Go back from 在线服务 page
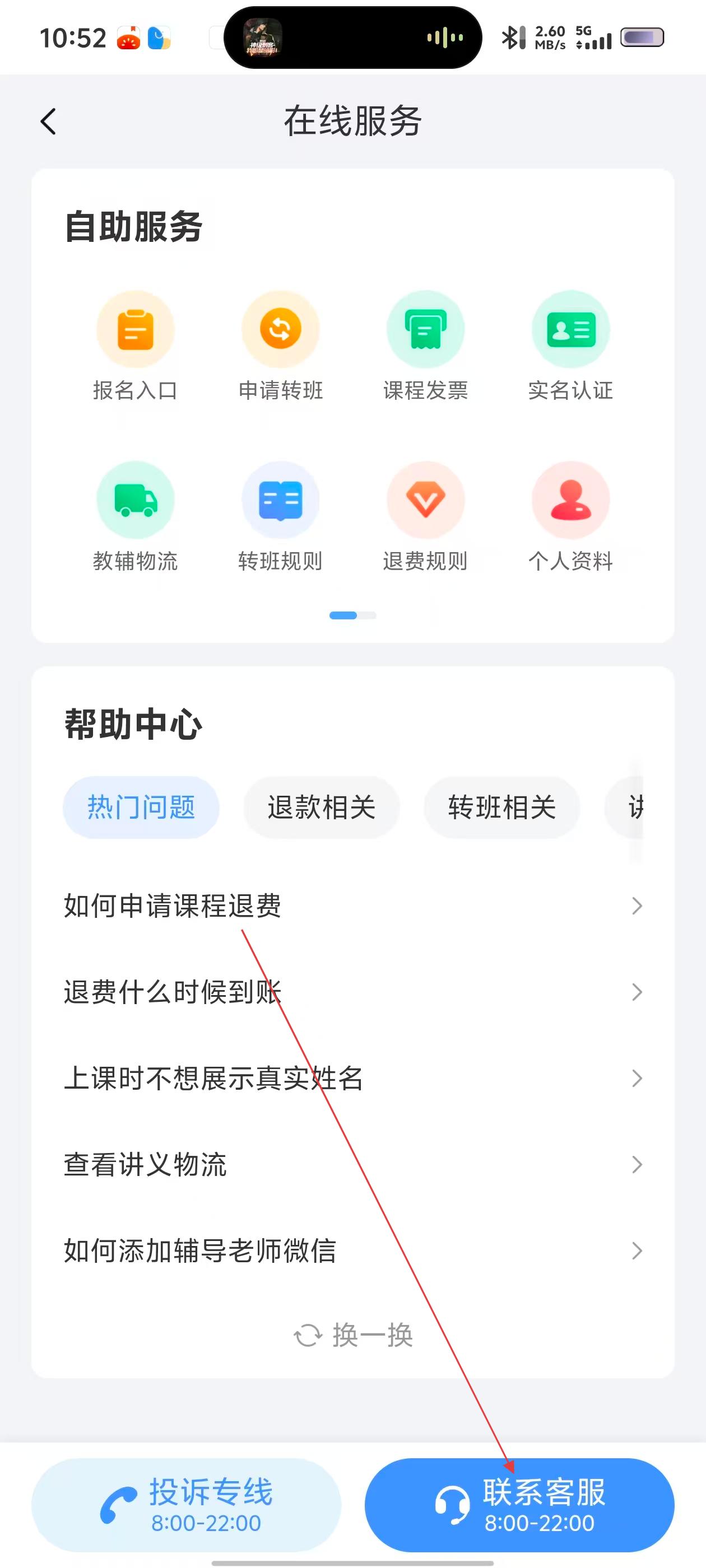The height and width of the screenshot is (1568, 706). [x=49, y=121]
